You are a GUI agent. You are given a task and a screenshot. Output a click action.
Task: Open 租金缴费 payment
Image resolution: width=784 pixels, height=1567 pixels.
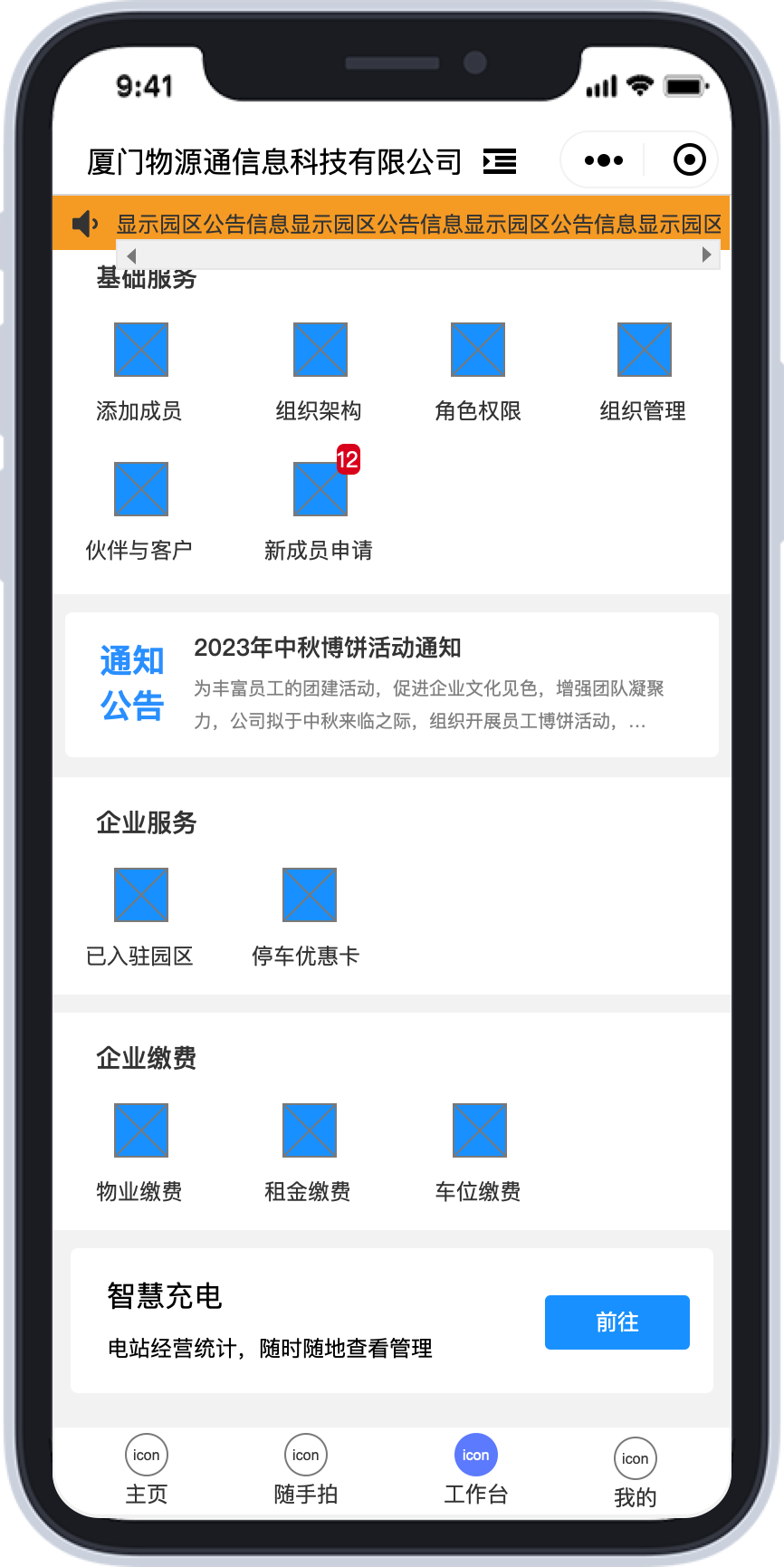point(309,1153)
